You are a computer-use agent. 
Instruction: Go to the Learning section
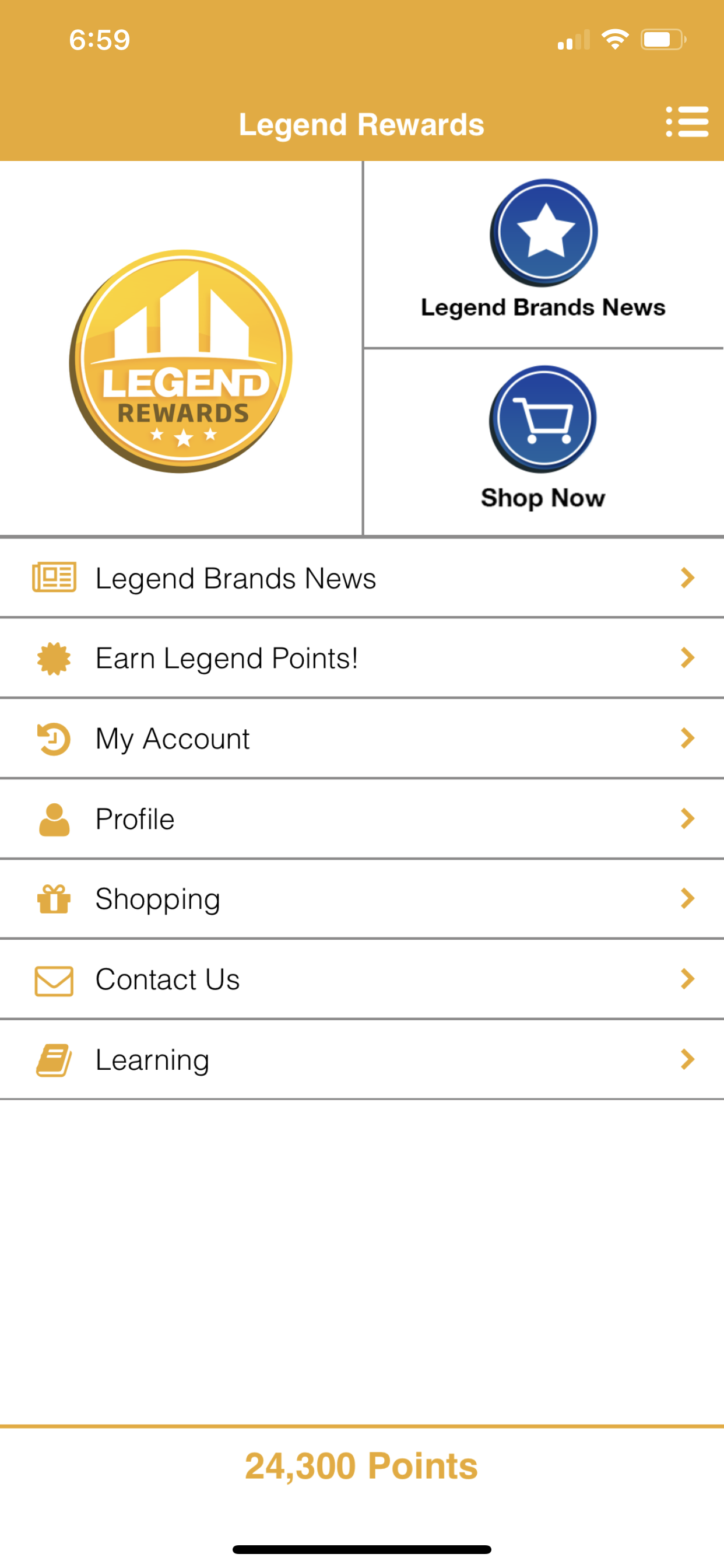click(x=361, y=1060)
